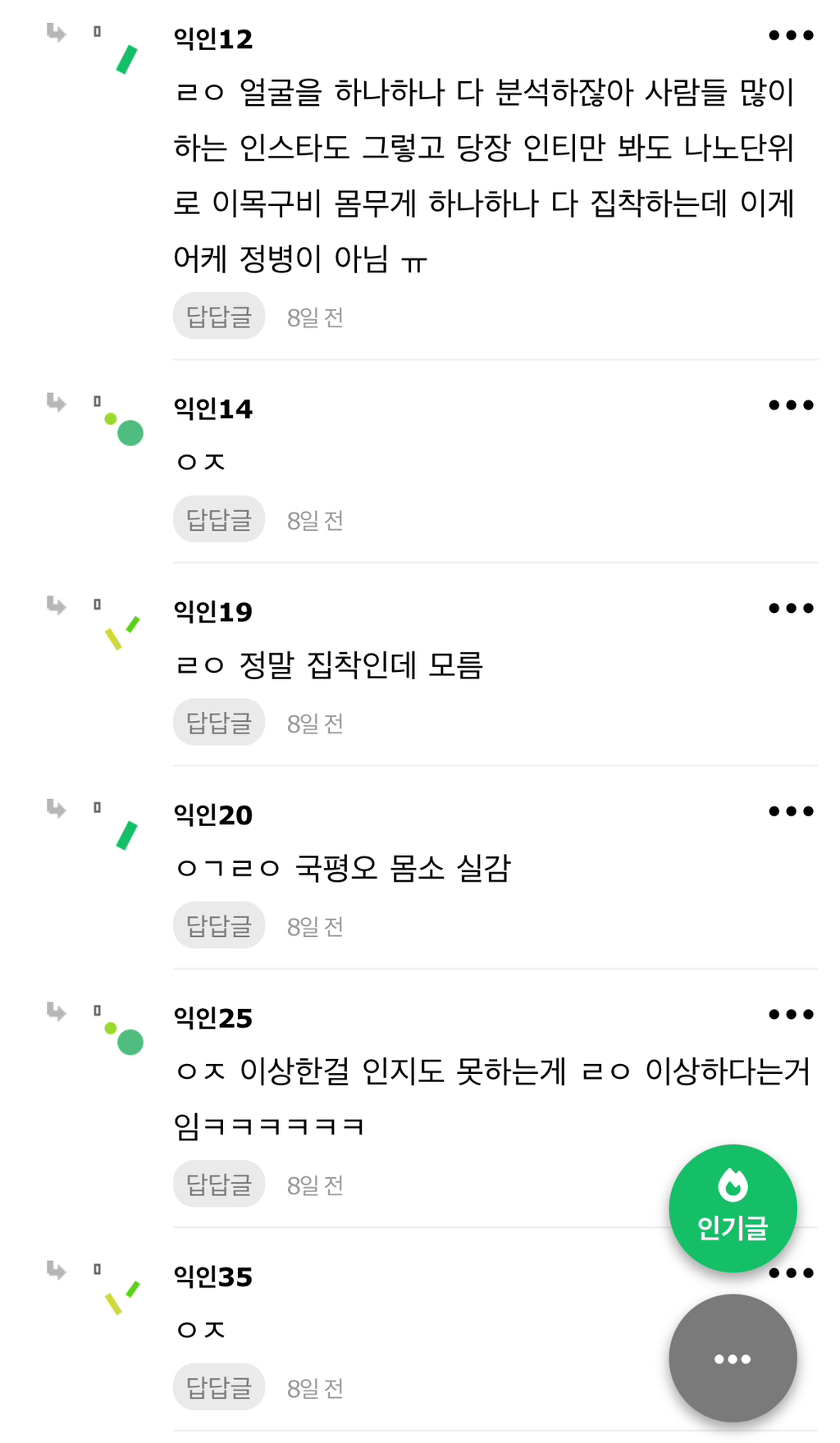Open 익인25's comment options menu
The height and width of the screenshot is (1443, 840).
coord(791,1016)
